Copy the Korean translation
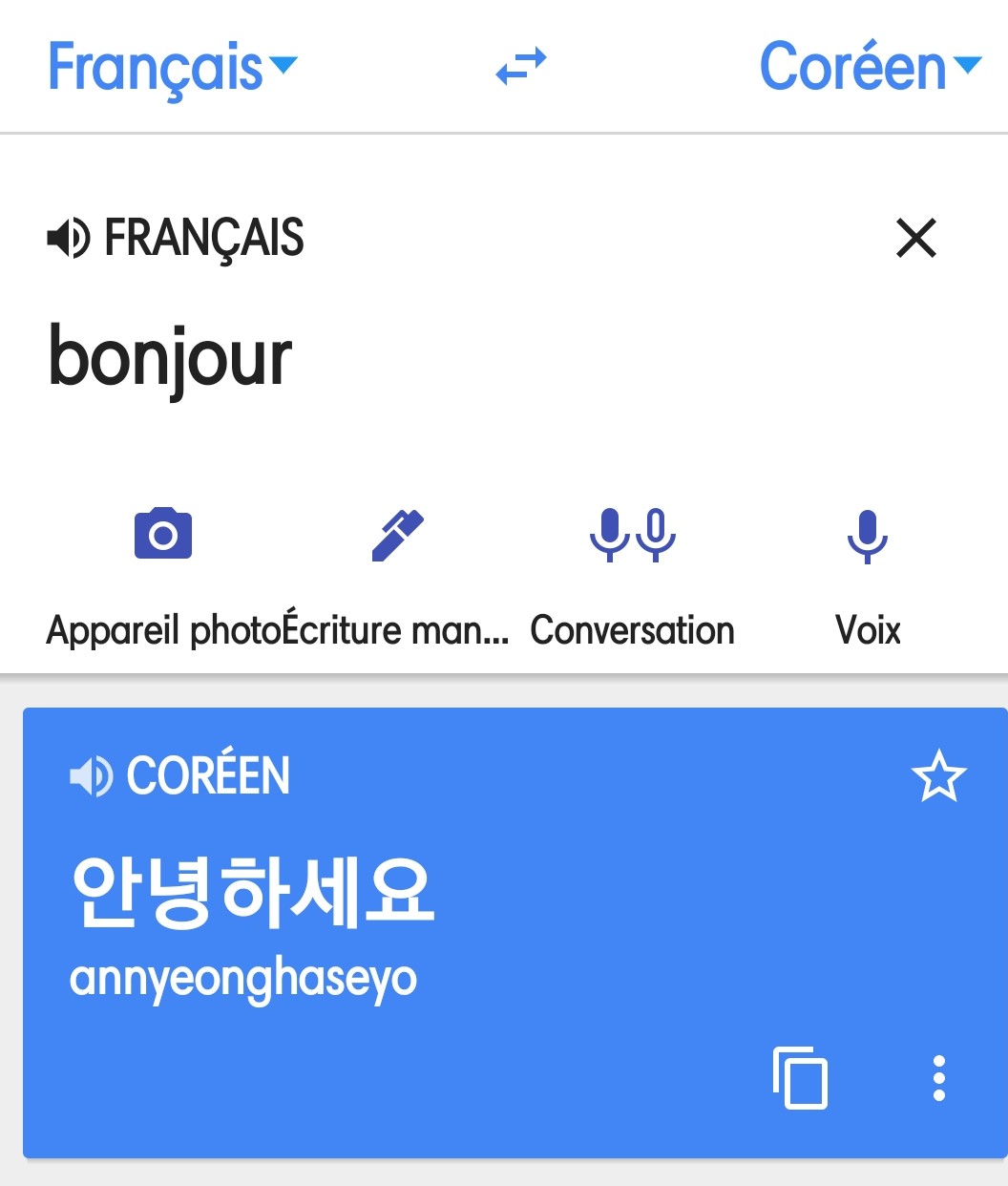The width and height of the screenshot is (1008, 1186). 800,1078
